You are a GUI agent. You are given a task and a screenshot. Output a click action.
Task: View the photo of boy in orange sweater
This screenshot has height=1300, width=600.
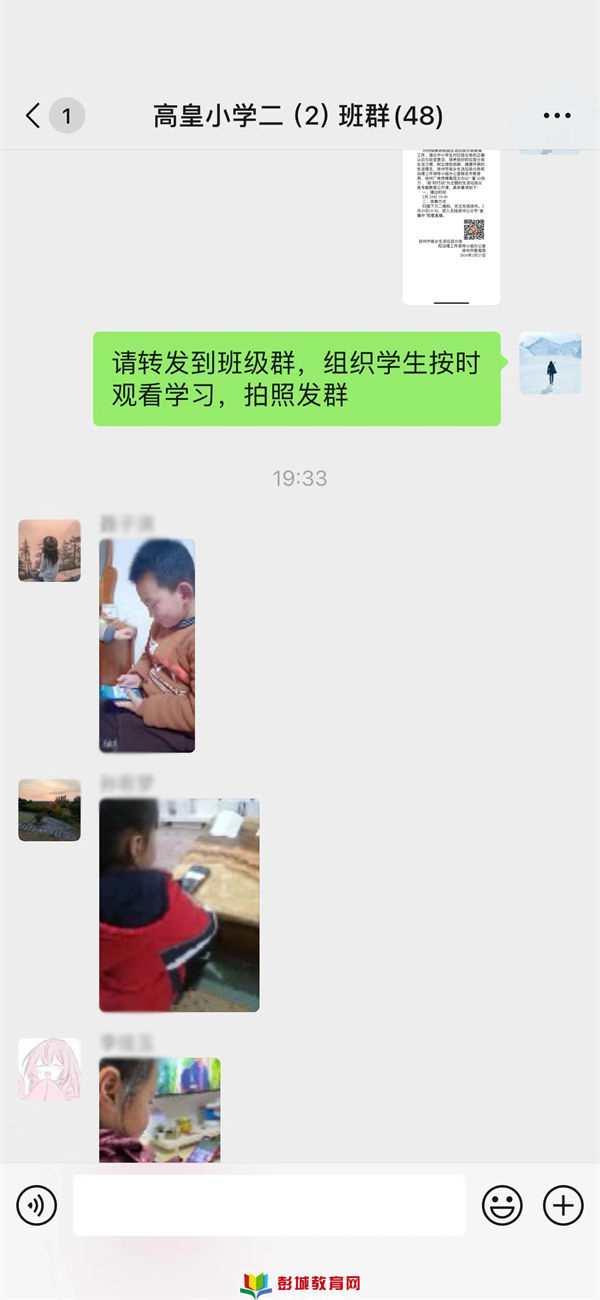147,645
